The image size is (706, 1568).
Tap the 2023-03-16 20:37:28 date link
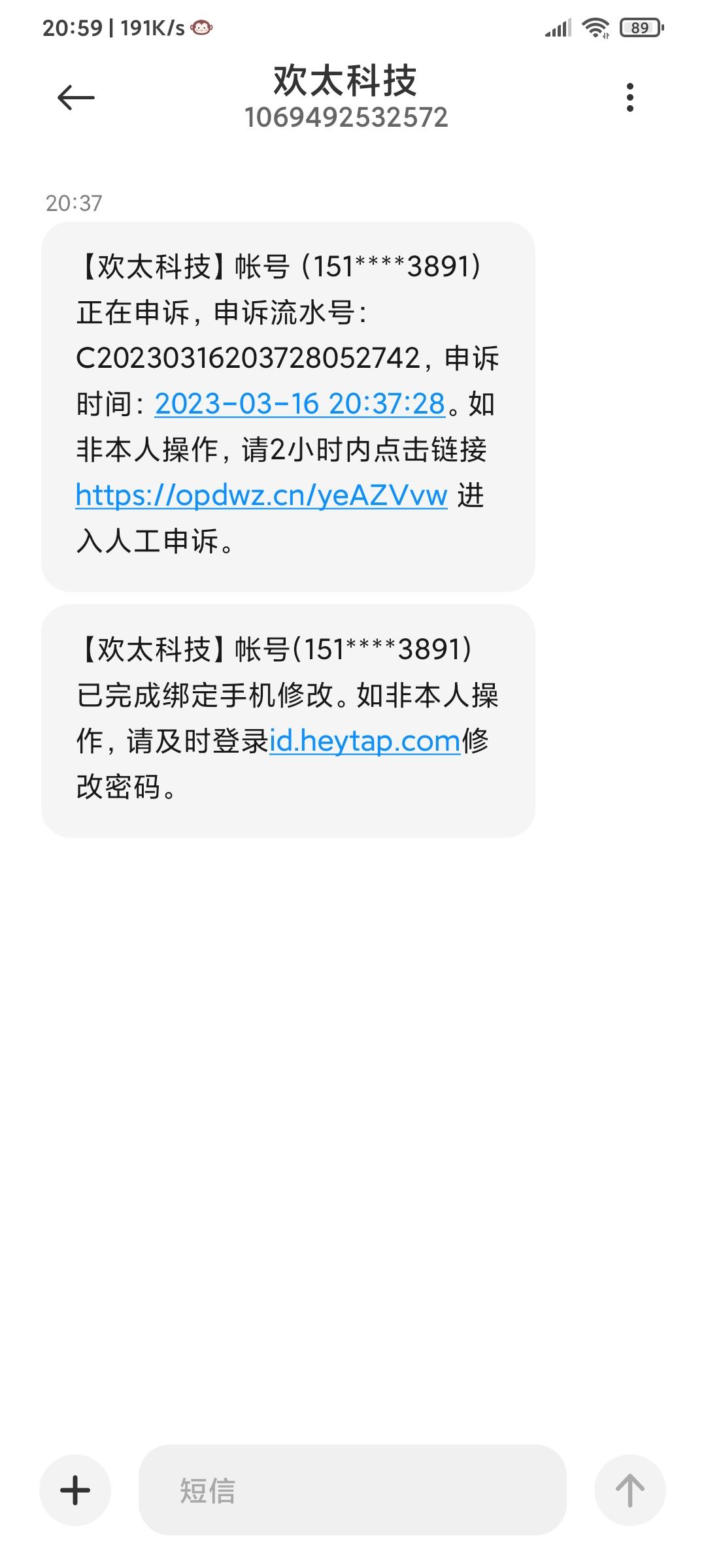coord(299,404)
